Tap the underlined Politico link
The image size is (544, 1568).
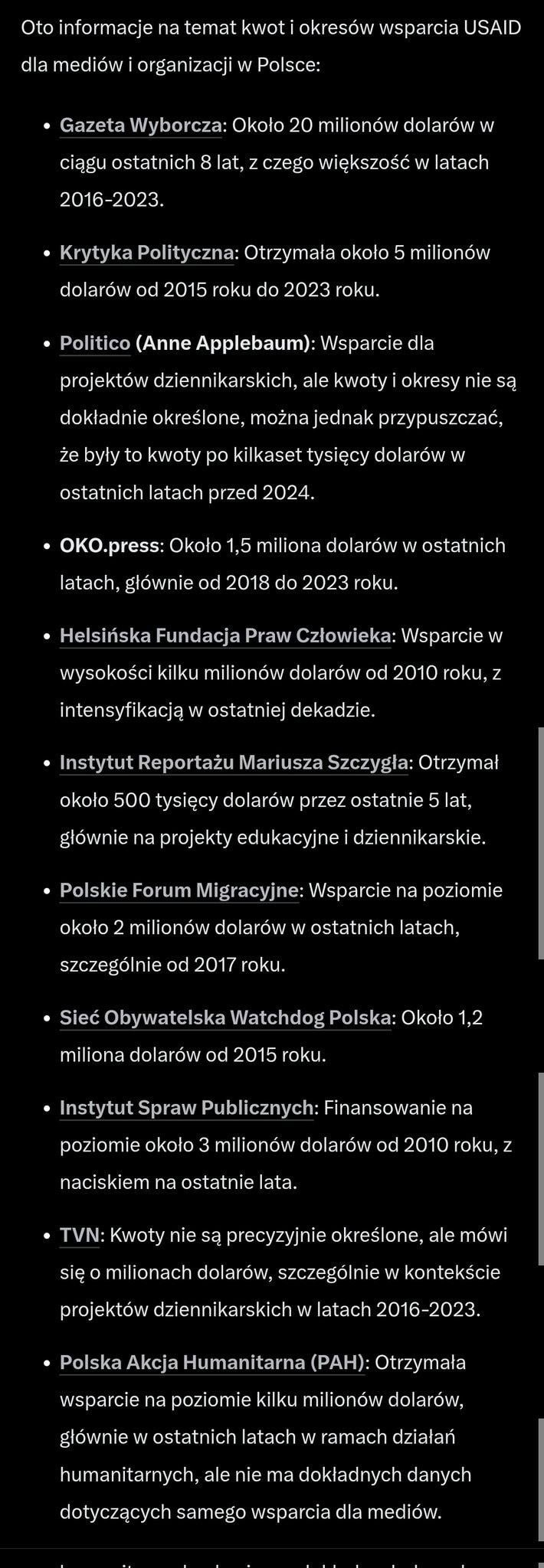pyautogui.click(x=95, y=343)
